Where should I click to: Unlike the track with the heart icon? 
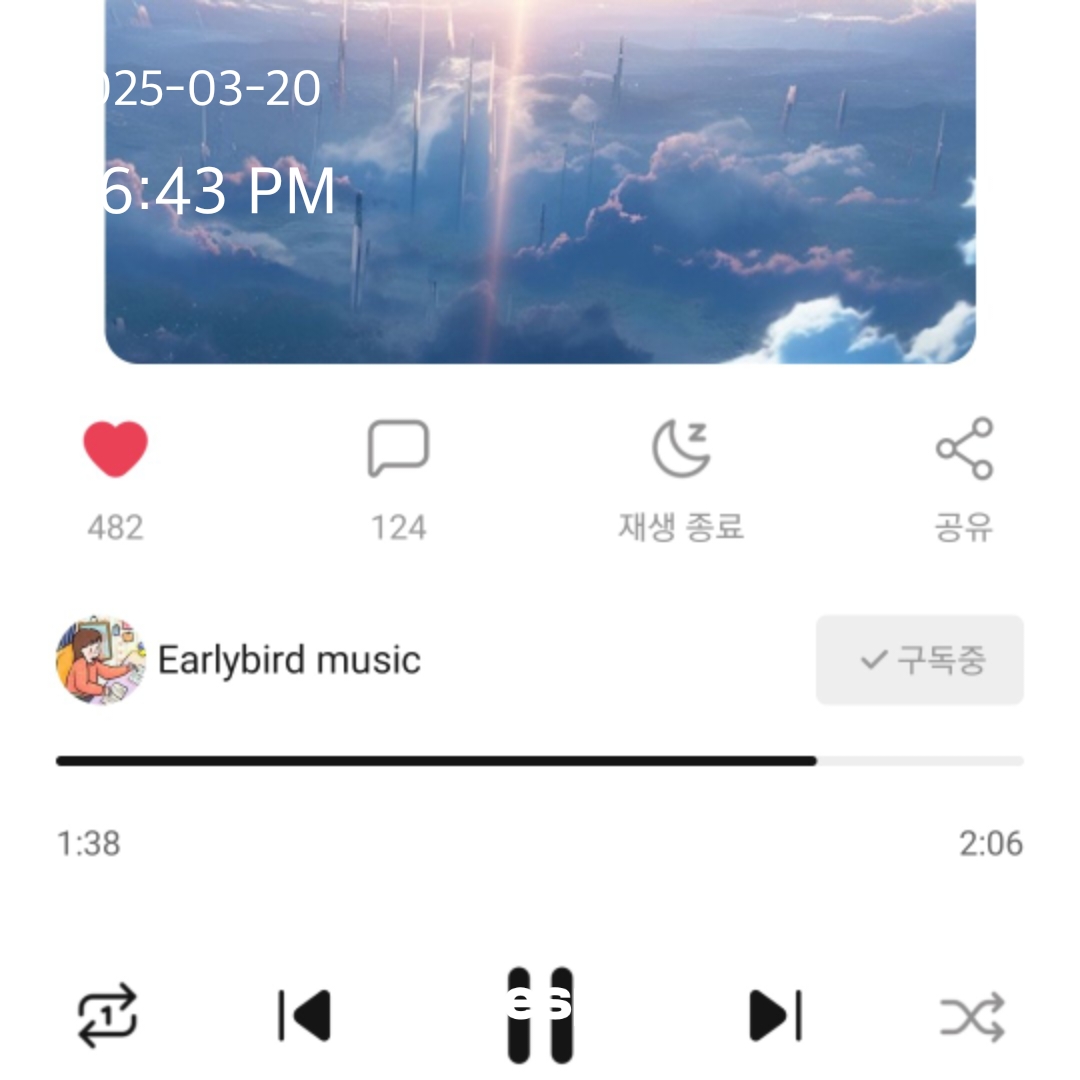tap(115, 449)
